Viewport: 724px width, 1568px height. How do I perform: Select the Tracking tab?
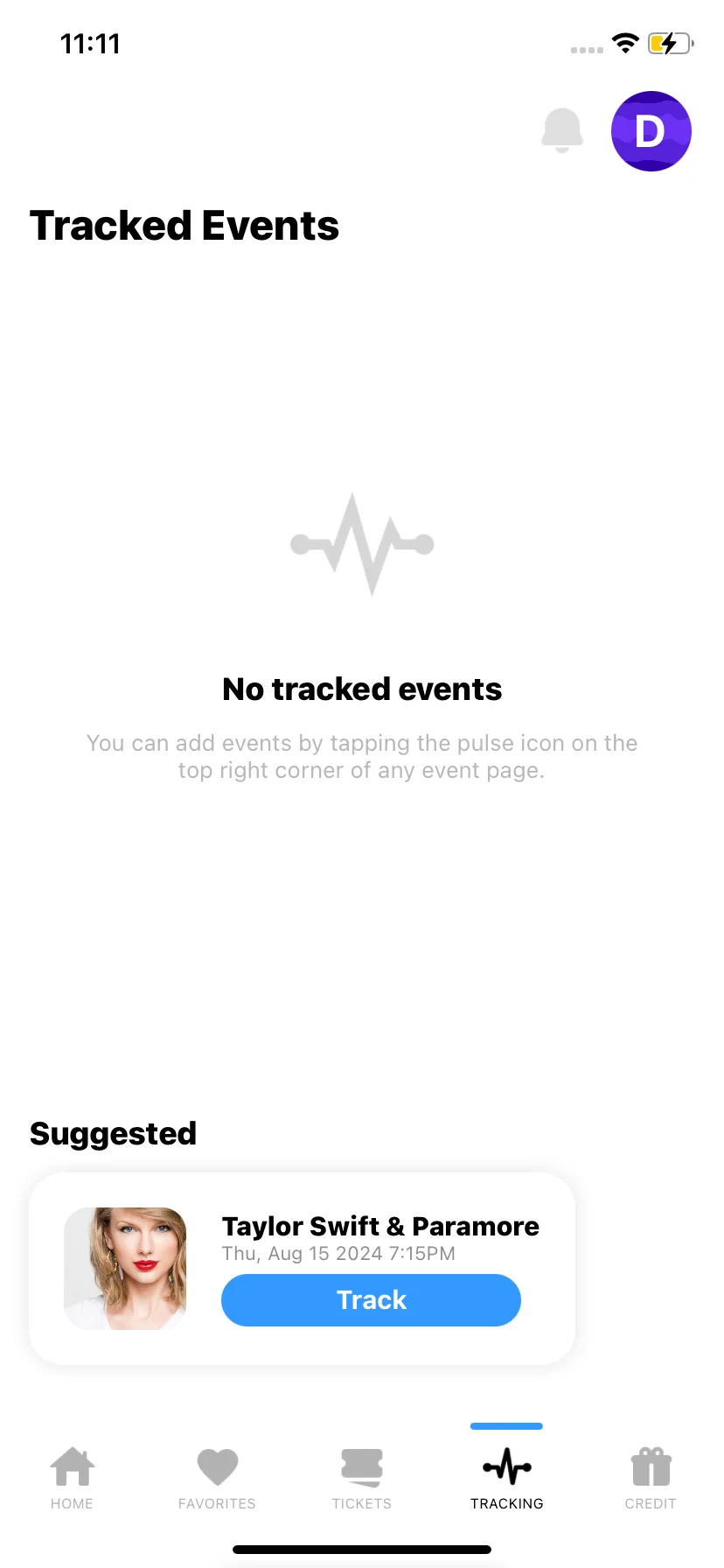(x=506, y=1477)
